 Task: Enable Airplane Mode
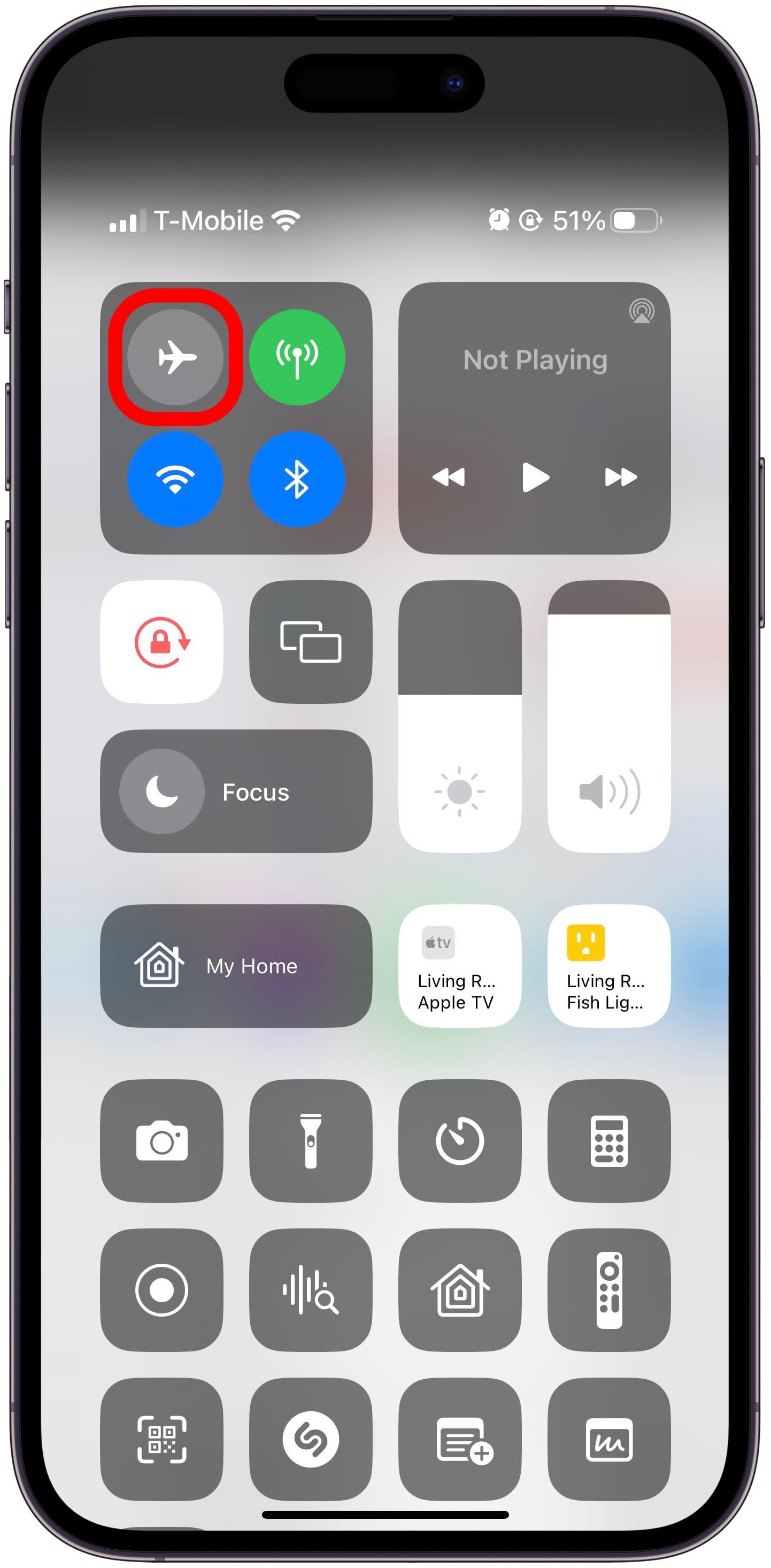175,357
